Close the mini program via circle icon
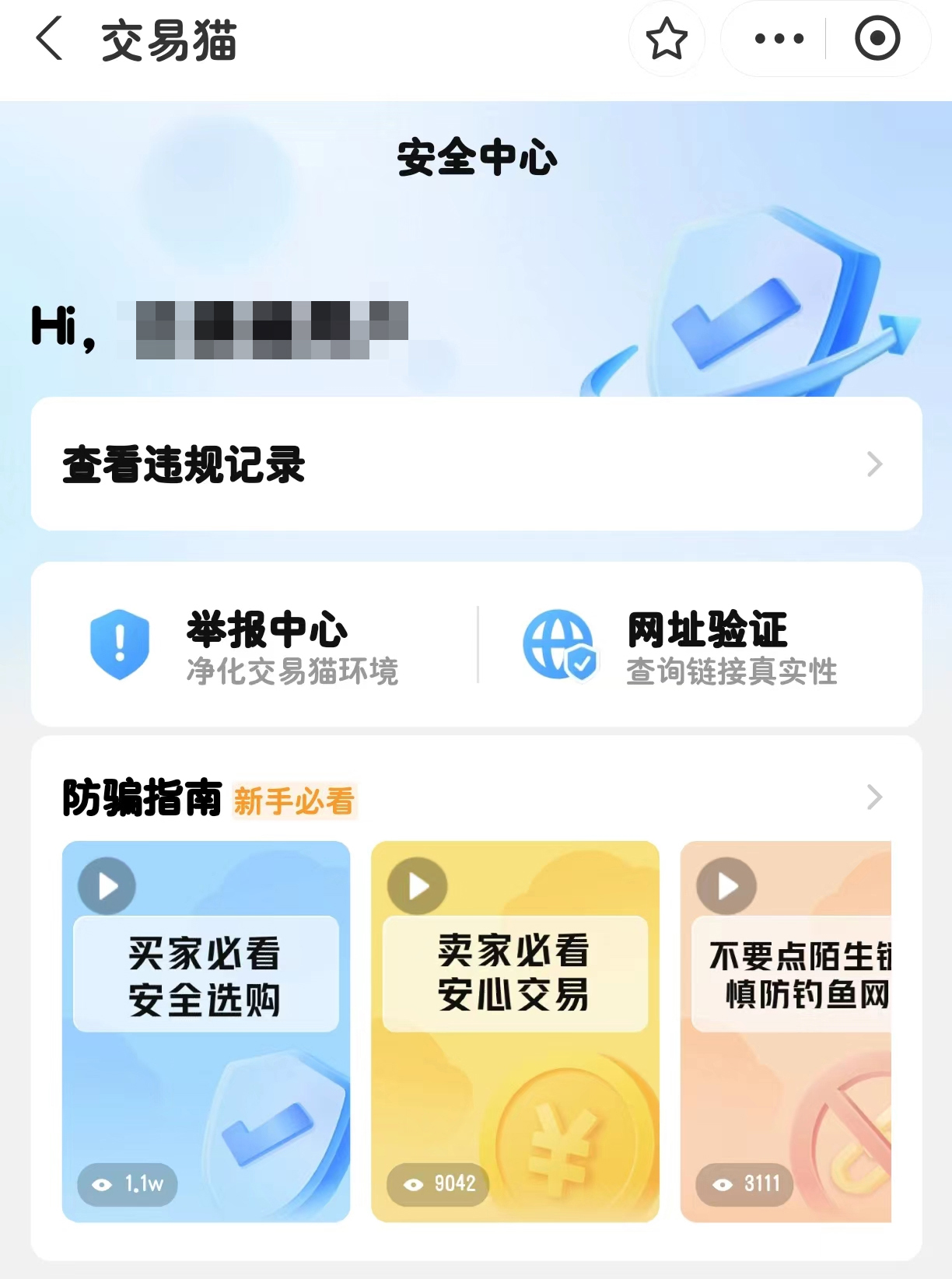The width and height of the screenshot is (952, 1279). point(877,39)
